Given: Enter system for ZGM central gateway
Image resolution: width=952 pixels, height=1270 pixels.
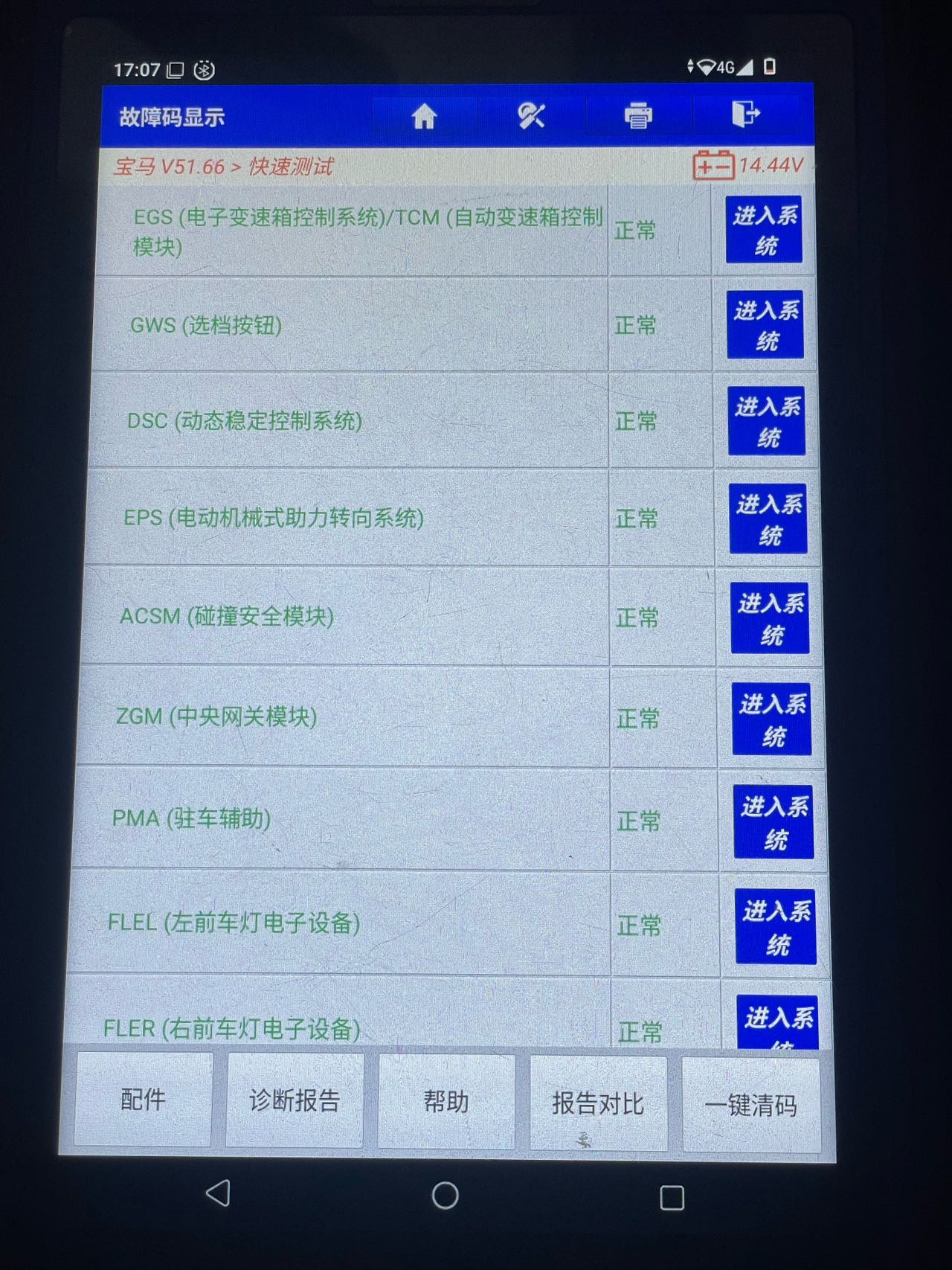Looking at the screenshot, I should coord(772,719).
